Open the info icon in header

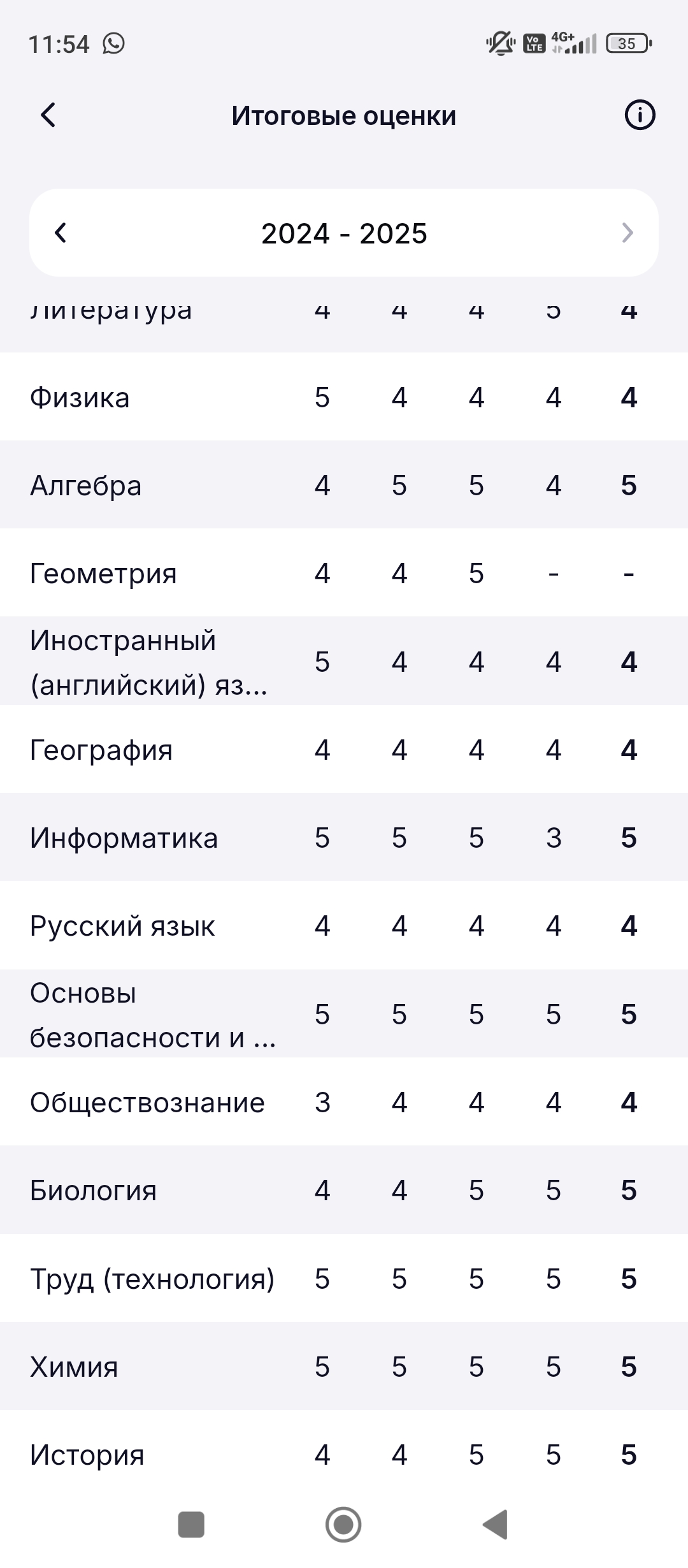pyautogui.click(x=640, y=115)
